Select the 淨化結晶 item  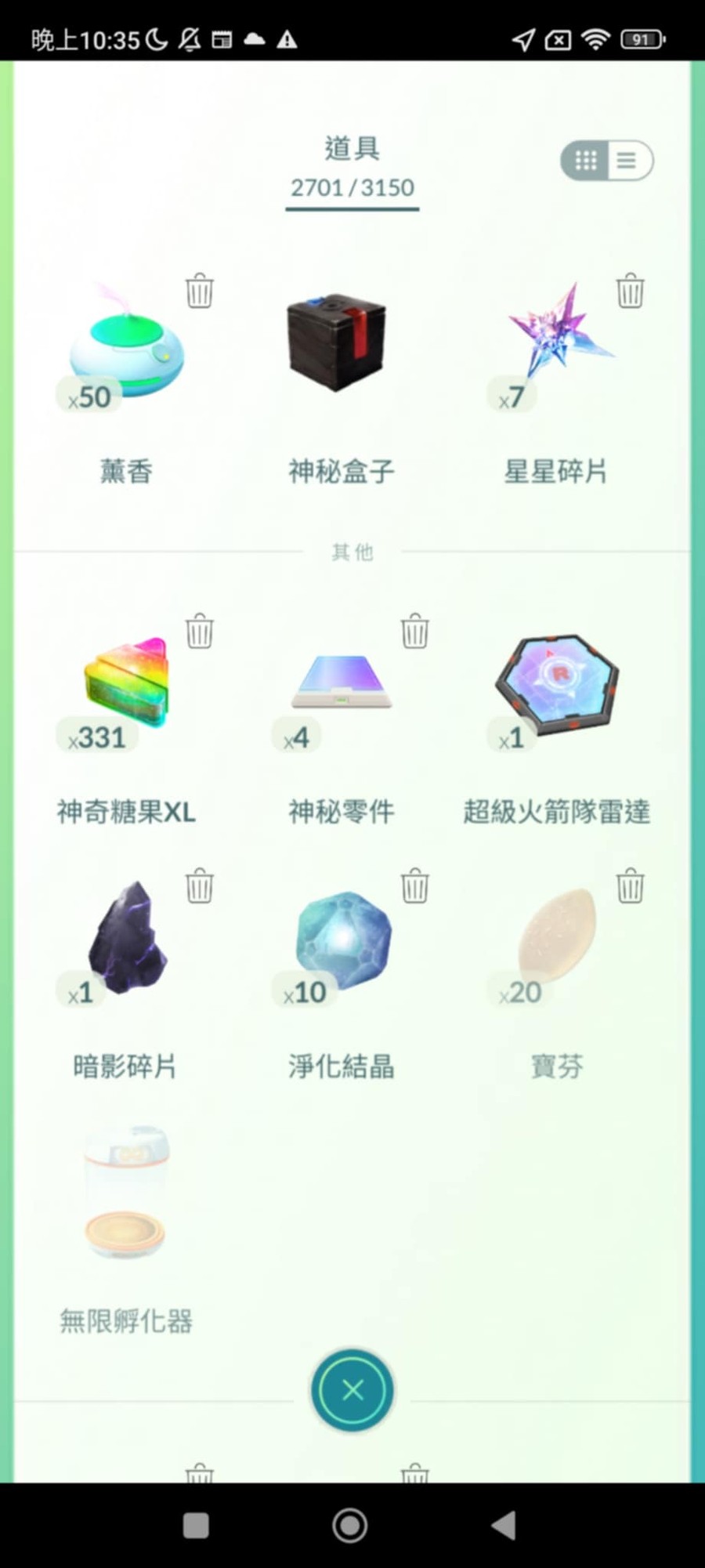point(342,940)
